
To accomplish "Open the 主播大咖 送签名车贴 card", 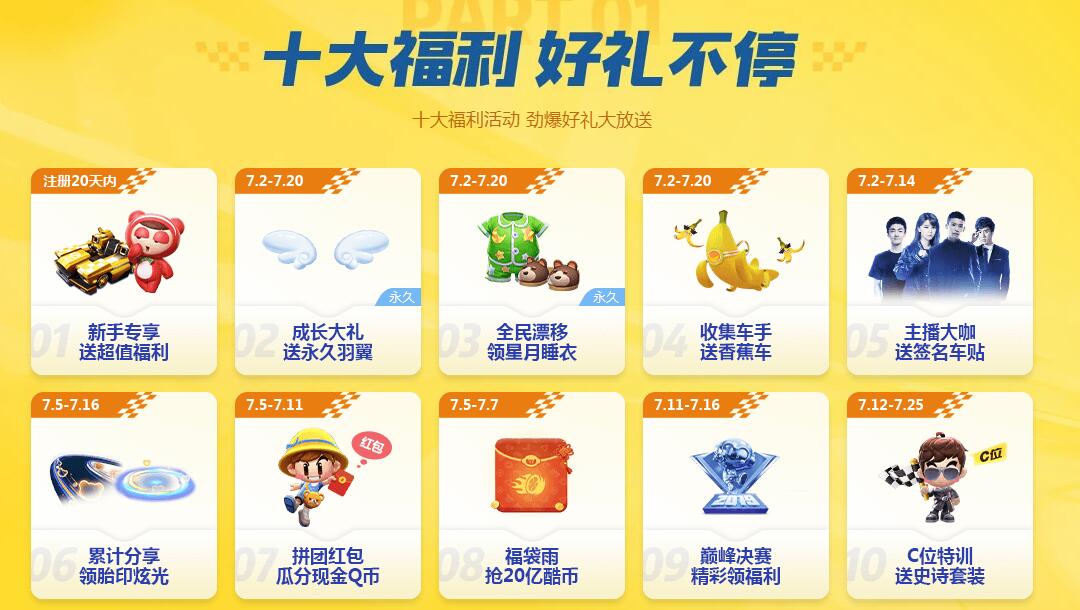I will (x=940, y=272).
